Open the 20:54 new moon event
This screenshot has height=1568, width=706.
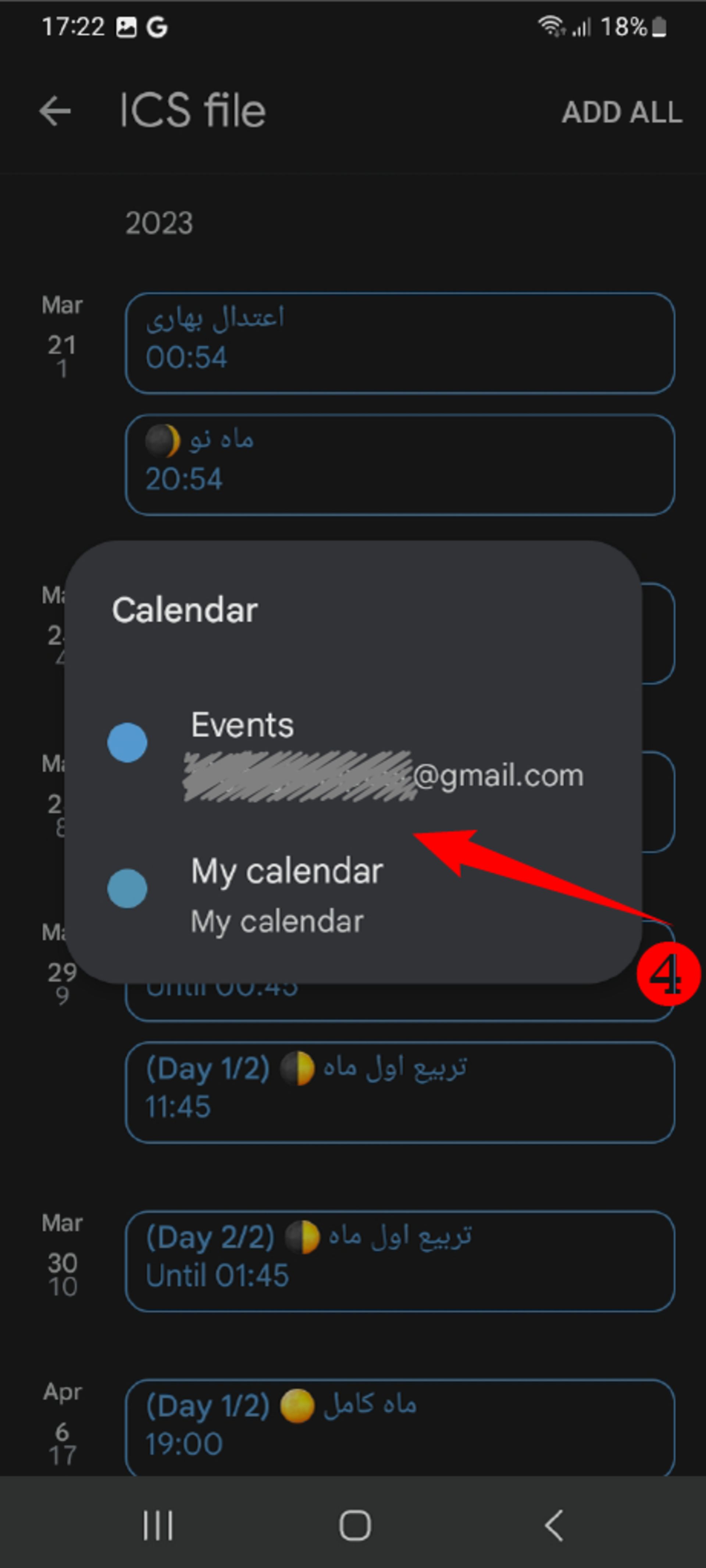pyautogui.click(x=399, y=464)
